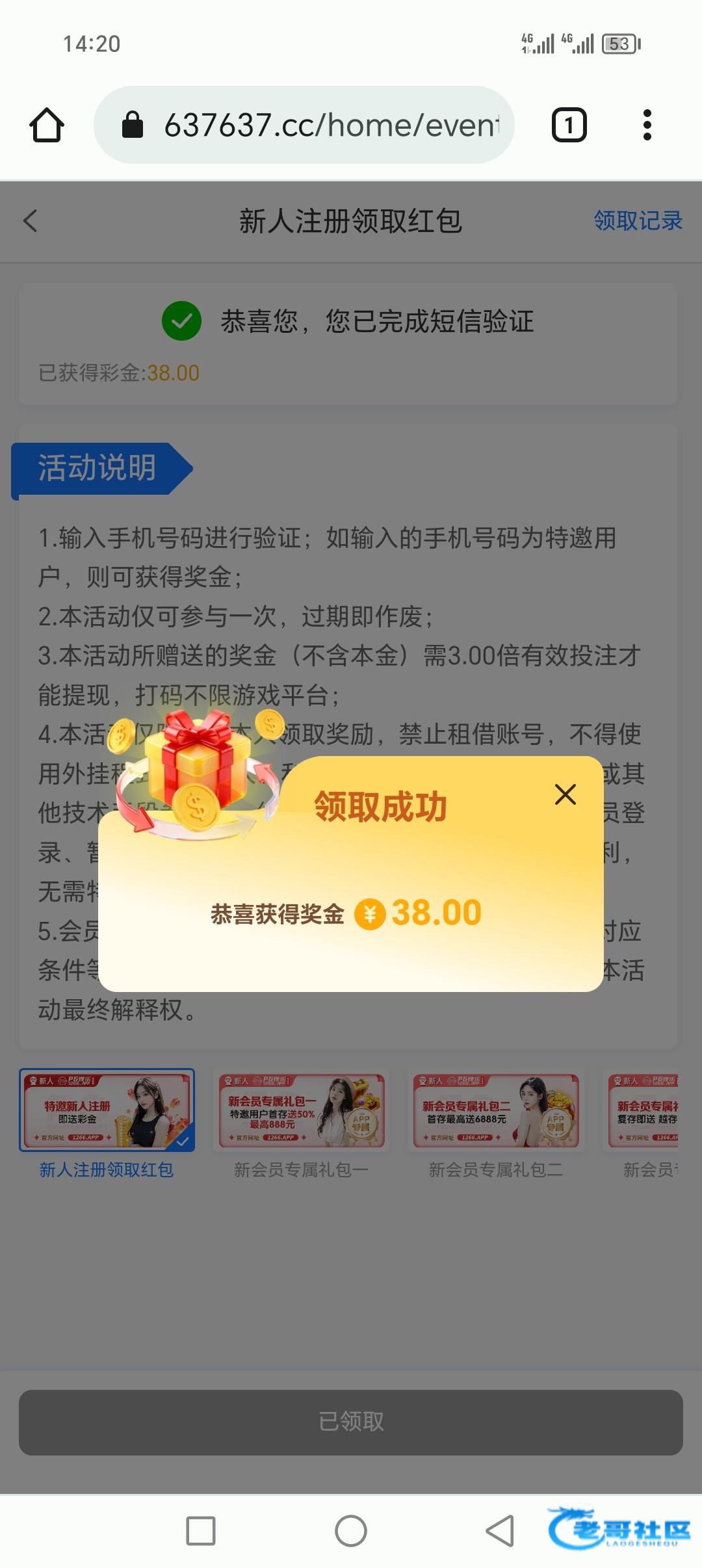Go back from 新人注册领取红包 page
Image resolution: width=702 pixels, height=1568 pixels.
tap(31, 221)
